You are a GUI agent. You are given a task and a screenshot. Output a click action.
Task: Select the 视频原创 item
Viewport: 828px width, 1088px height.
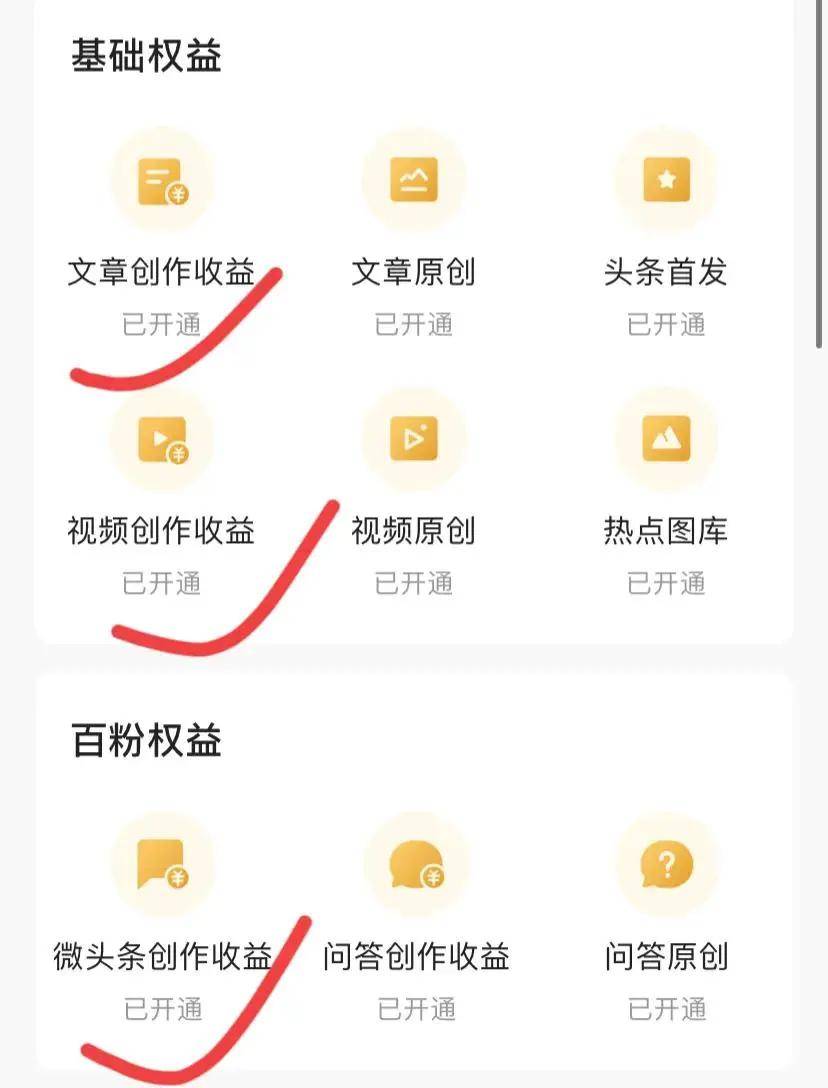pyautogui.click(x=413, y=440)
